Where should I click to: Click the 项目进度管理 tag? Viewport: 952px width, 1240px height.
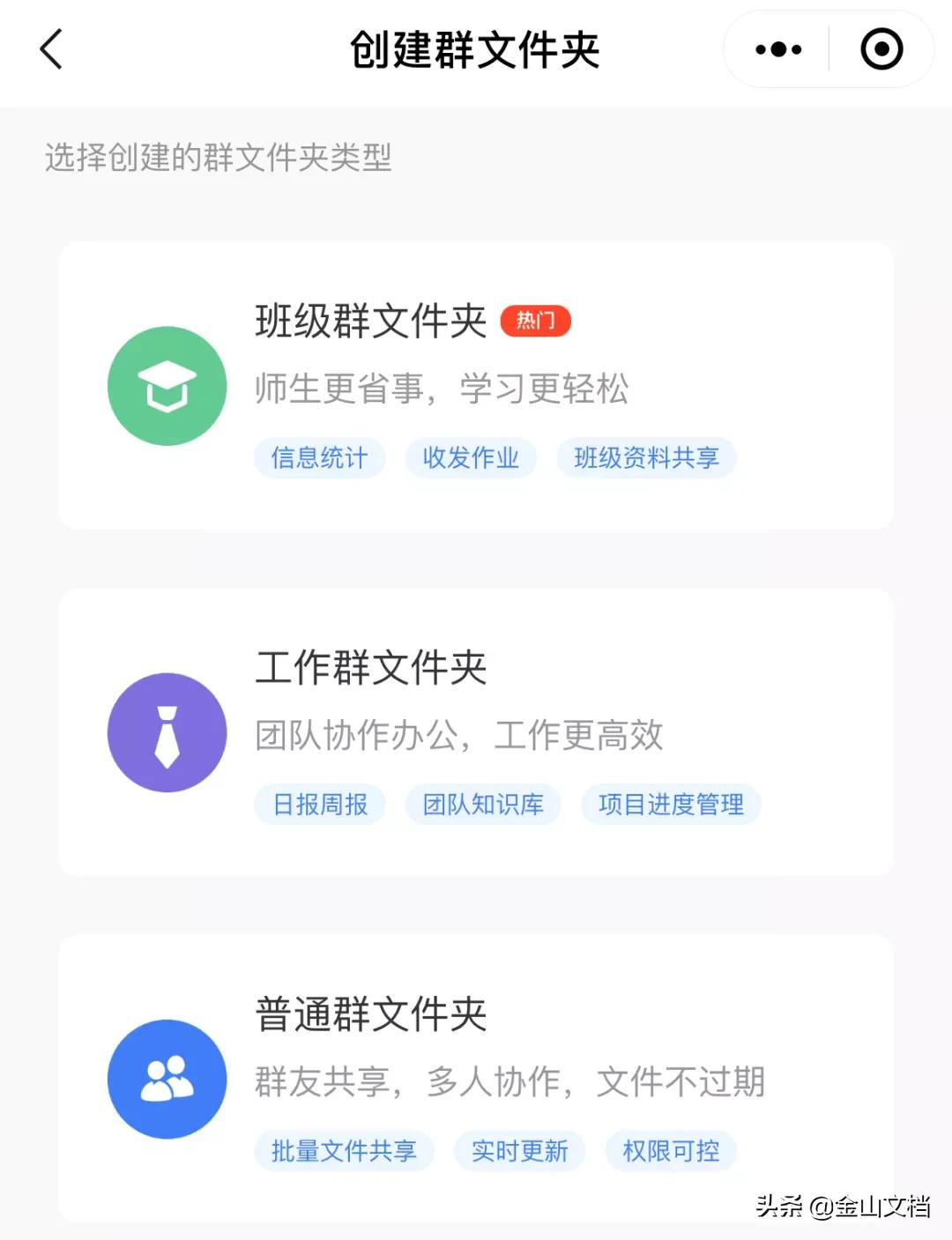pos(670,804)
